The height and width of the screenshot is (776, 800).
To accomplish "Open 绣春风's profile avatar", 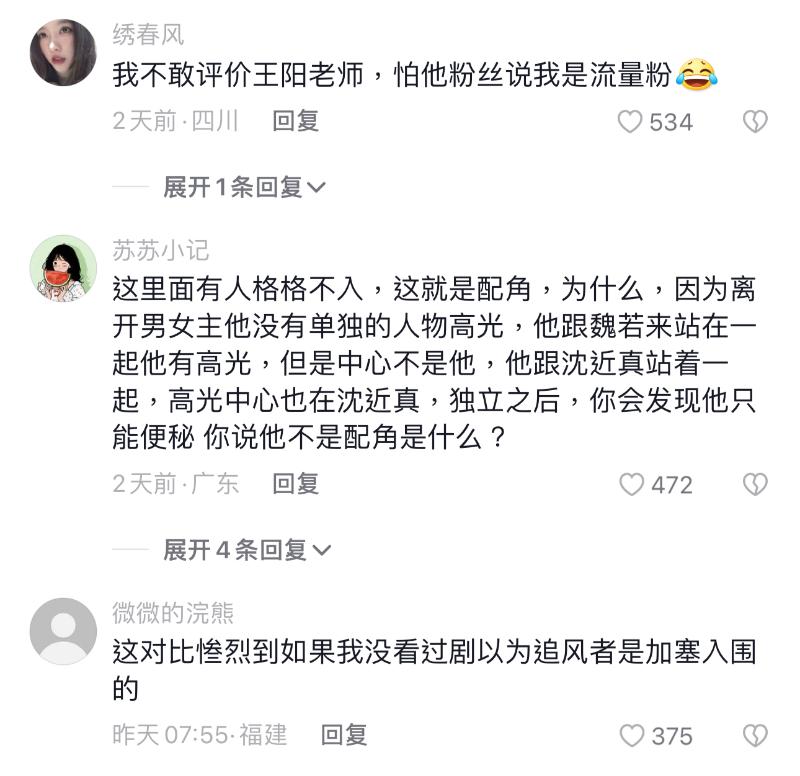I will [63, 52].
